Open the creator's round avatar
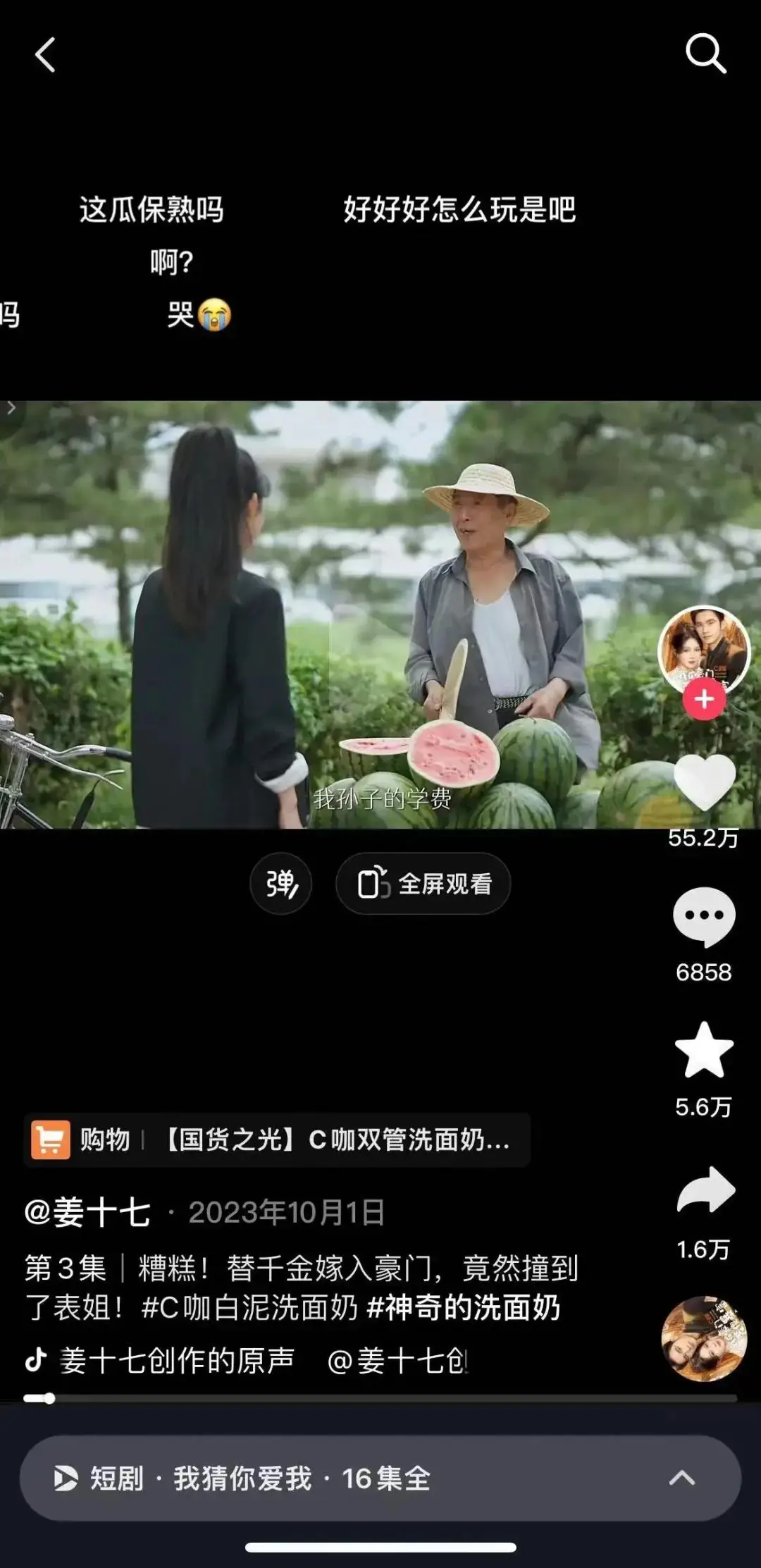This screenshot has width=761, height=1568. (x=703, y=648)
